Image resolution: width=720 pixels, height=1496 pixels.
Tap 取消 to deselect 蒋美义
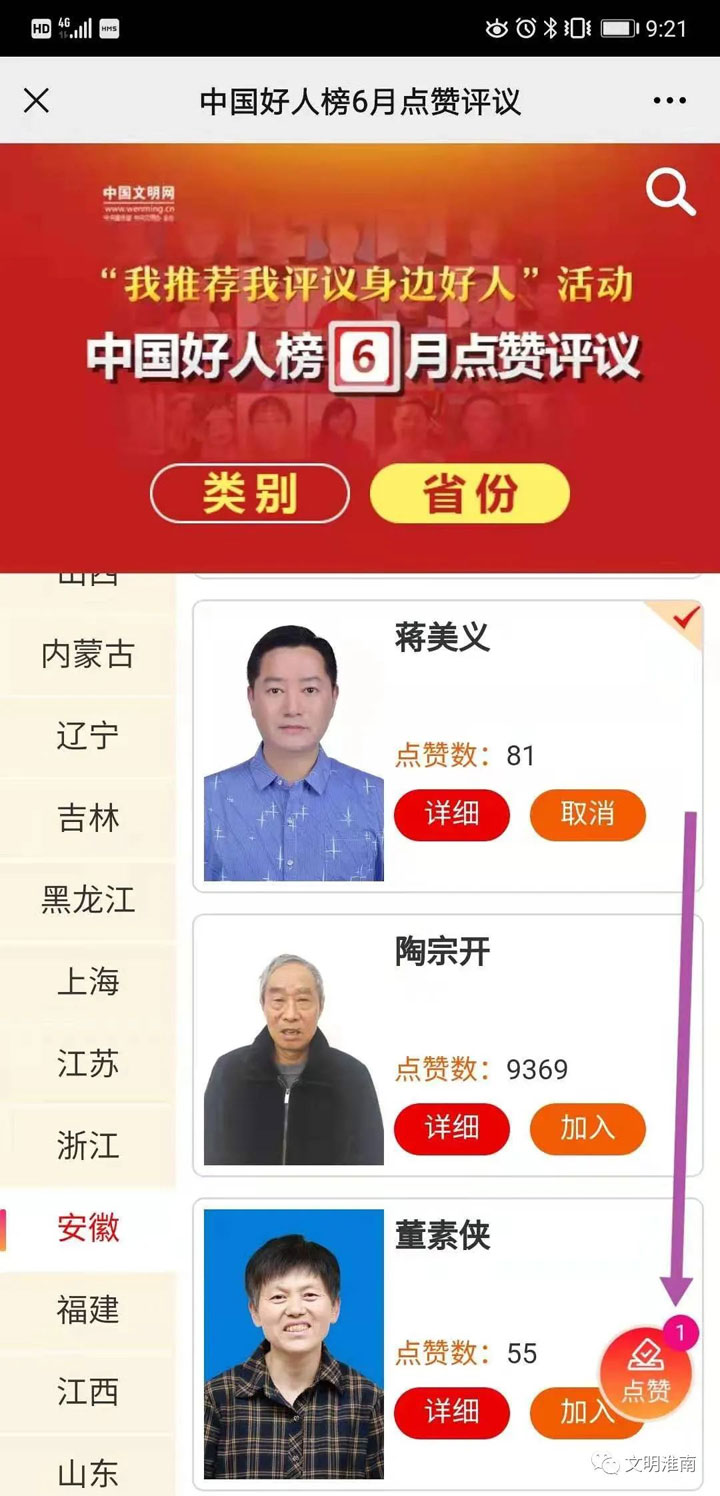(x=588, y=814)
